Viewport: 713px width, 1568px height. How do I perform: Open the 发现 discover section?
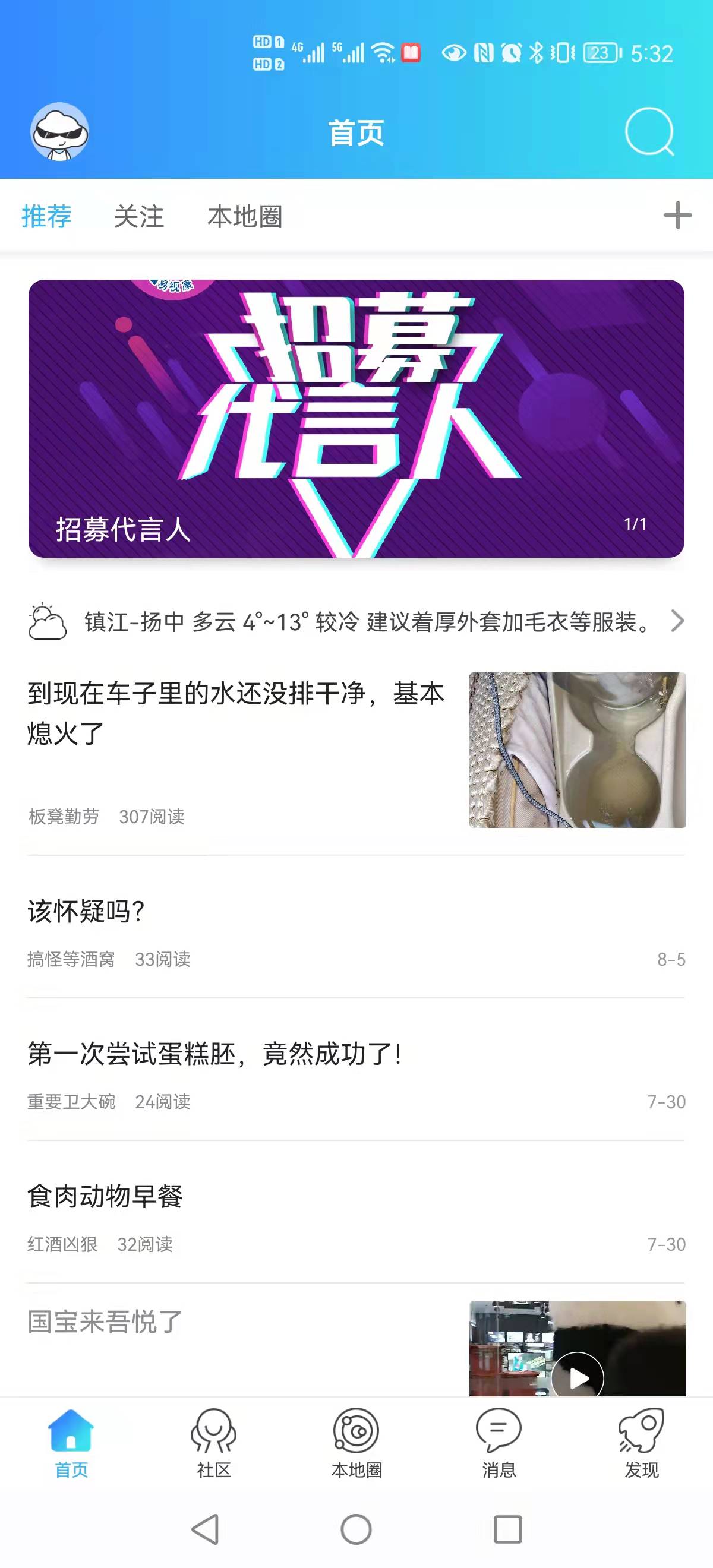[642, 1452]
